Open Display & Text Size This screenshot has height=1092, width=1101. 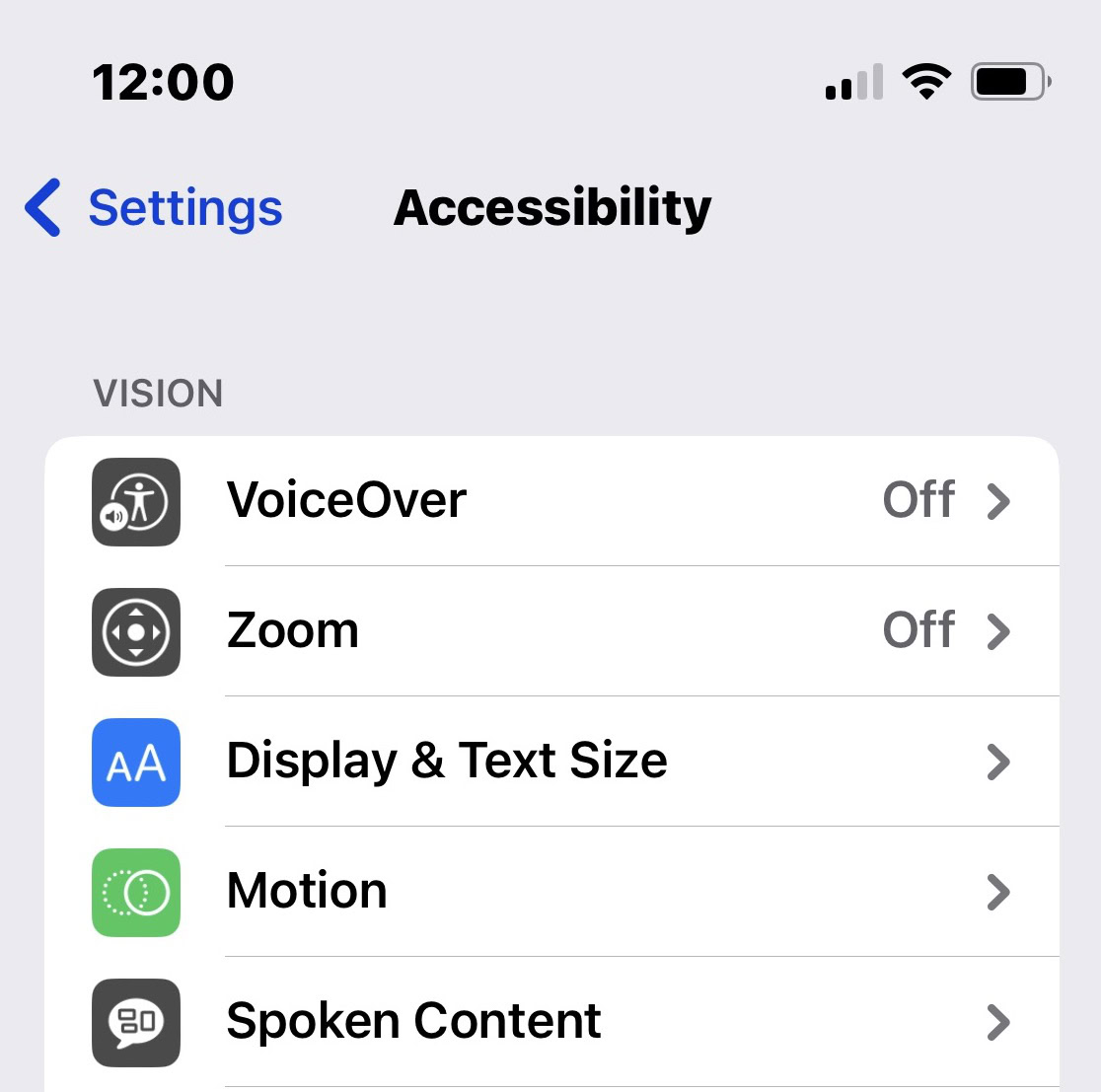[x=550, y=761]
